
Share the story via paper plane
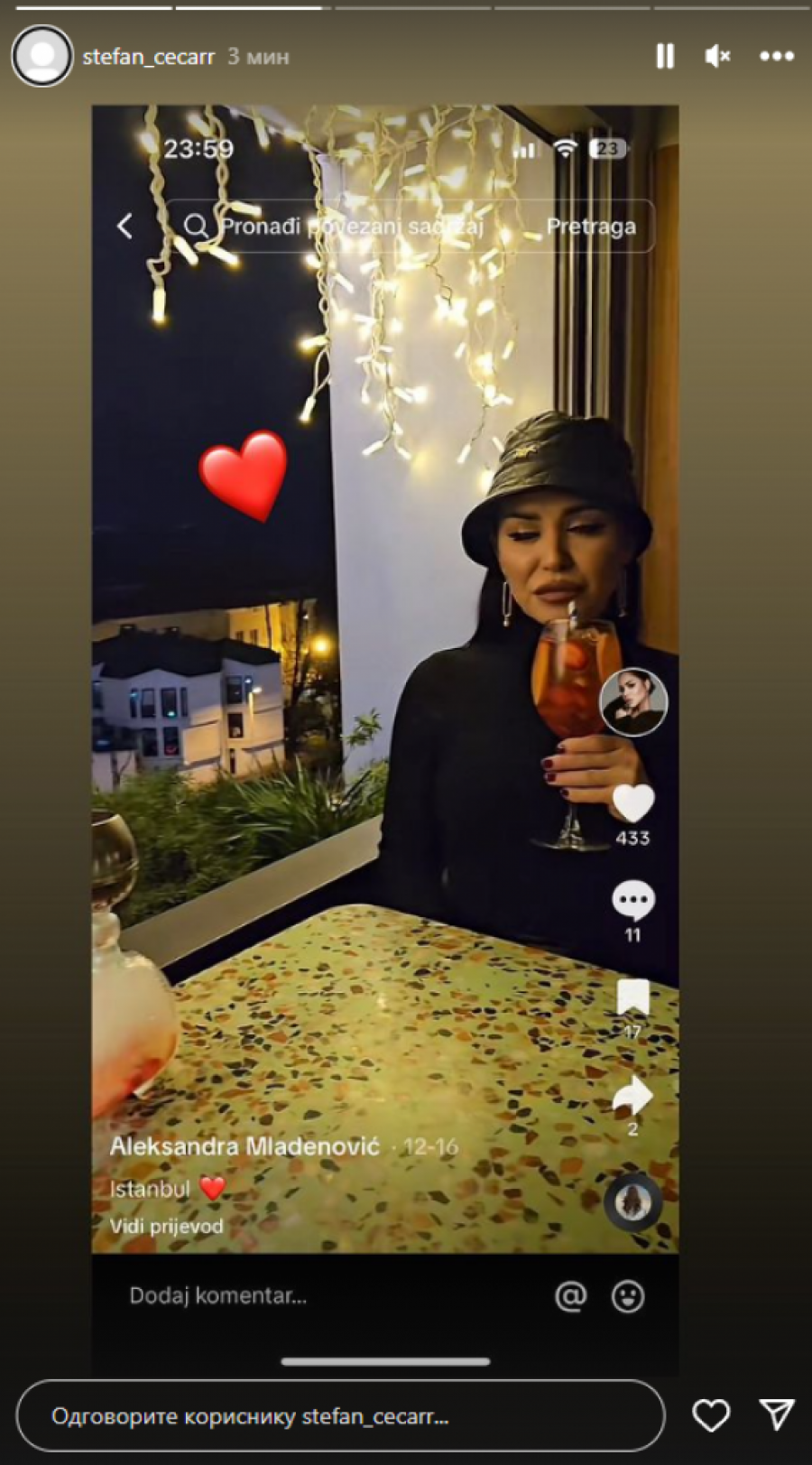[x=776, y=1415]
